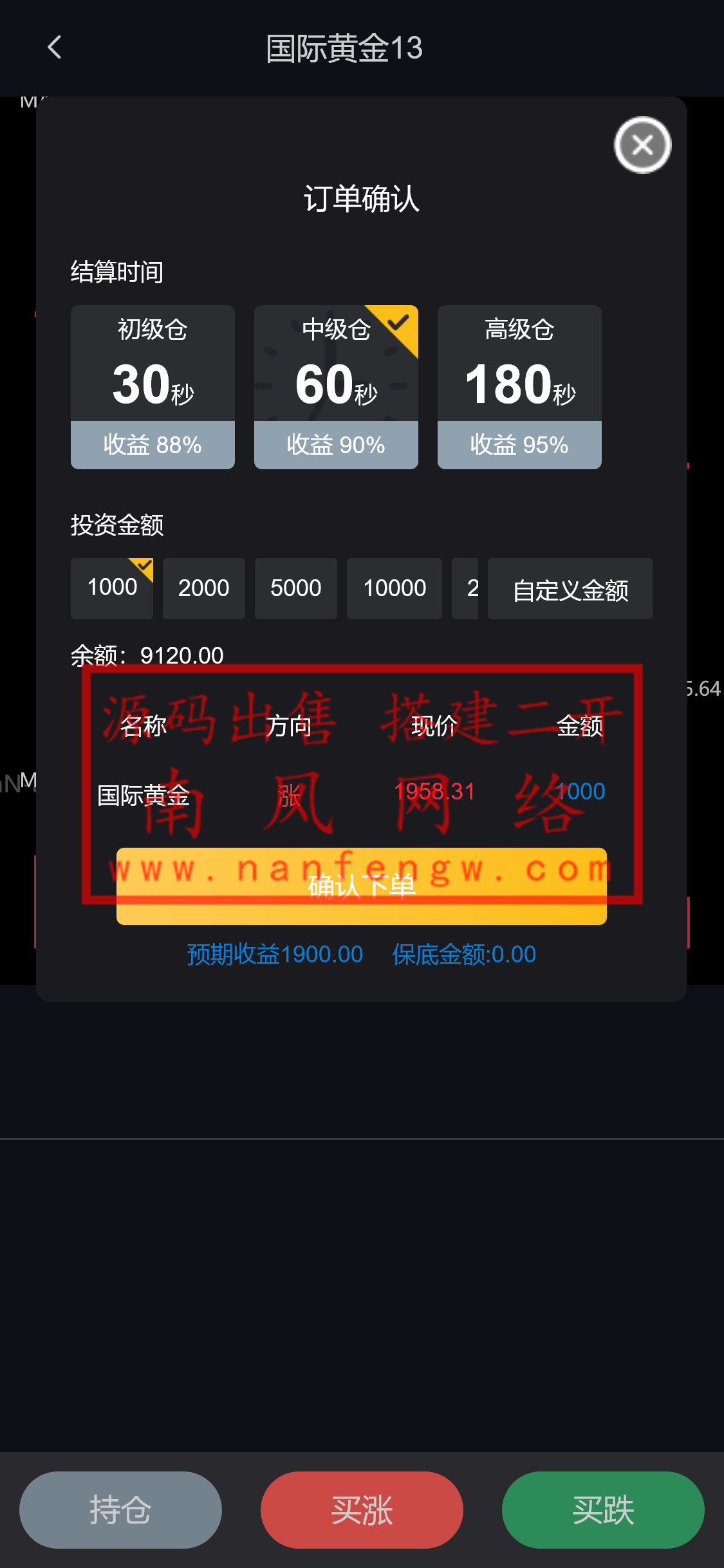The image size is (724, 1568).
Task: Select the 中级仓 60秒 settlement option
Action: (x=336, y=386)
